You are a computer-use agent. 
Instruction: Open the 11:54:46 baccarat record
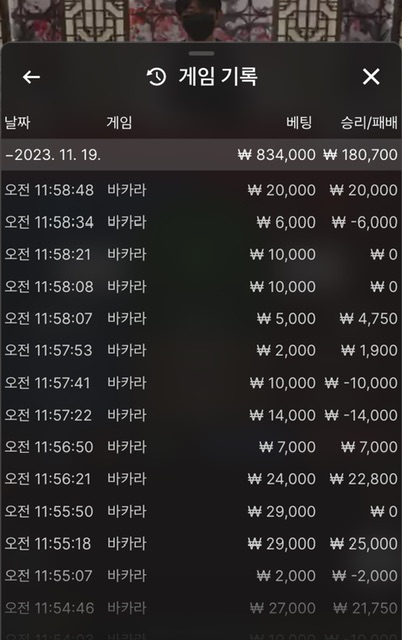coord(201,608)
